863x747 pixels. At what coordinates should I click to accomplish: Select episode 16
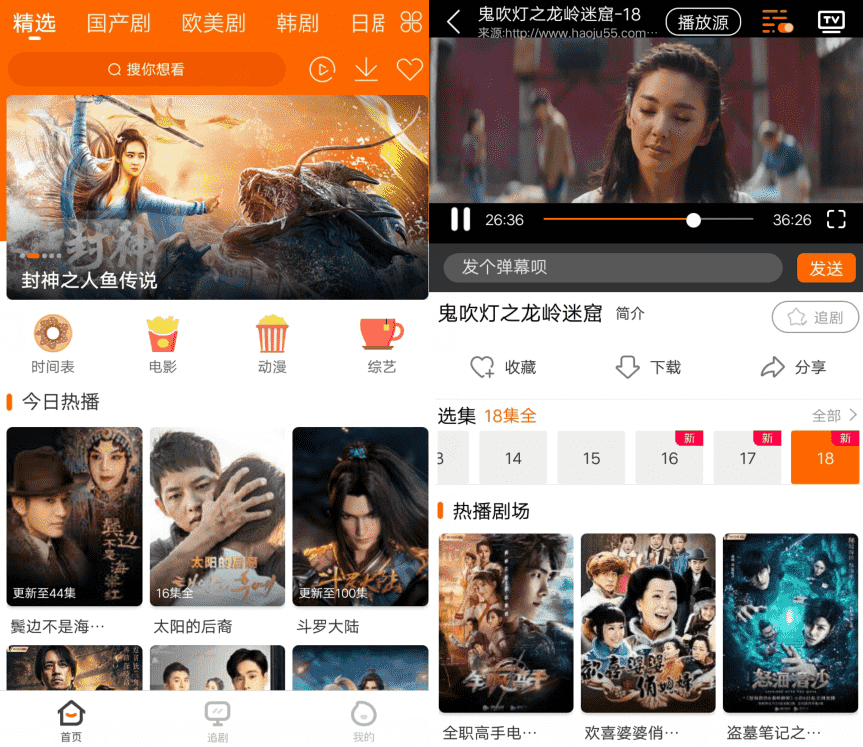(x=669, y=458)
